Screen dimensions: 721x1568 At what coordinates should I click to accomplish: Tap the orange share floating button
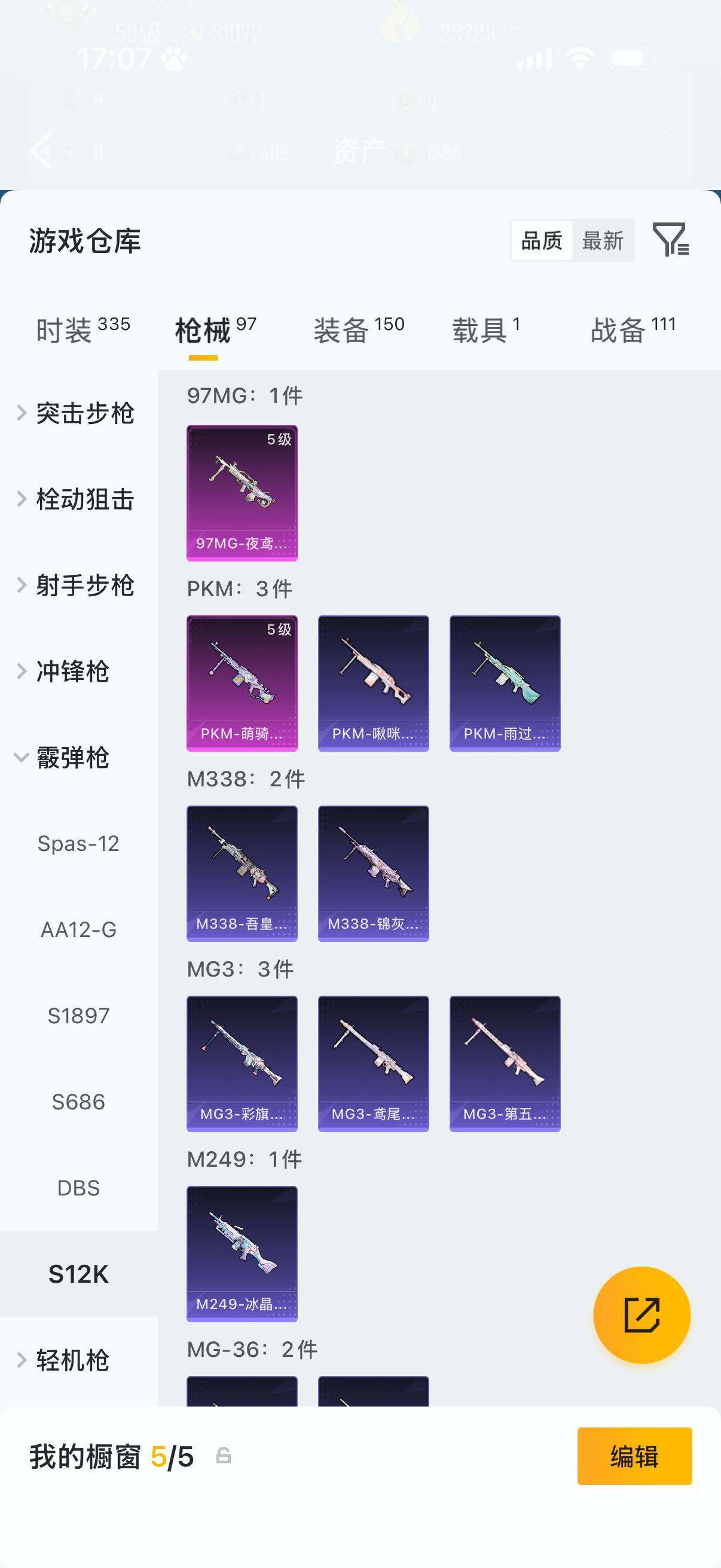[642, 1315]
